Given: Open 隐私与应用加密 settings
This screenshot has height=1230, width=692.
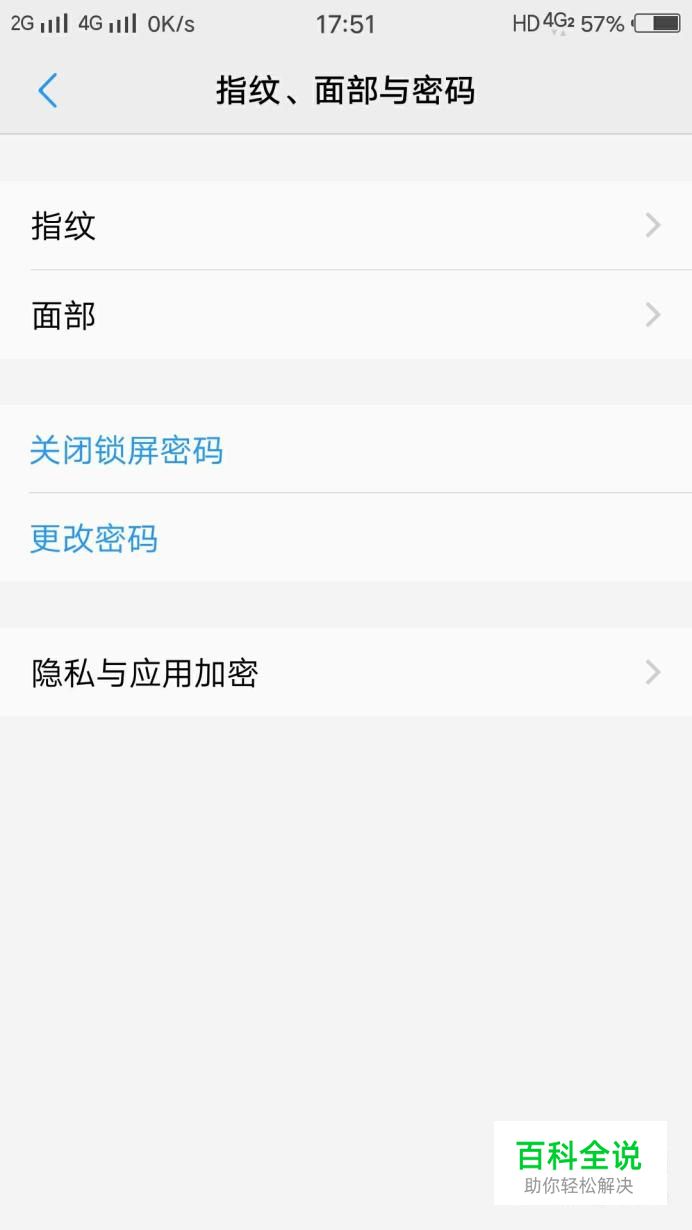Looking at the screenshot, I should pos(346,672).
